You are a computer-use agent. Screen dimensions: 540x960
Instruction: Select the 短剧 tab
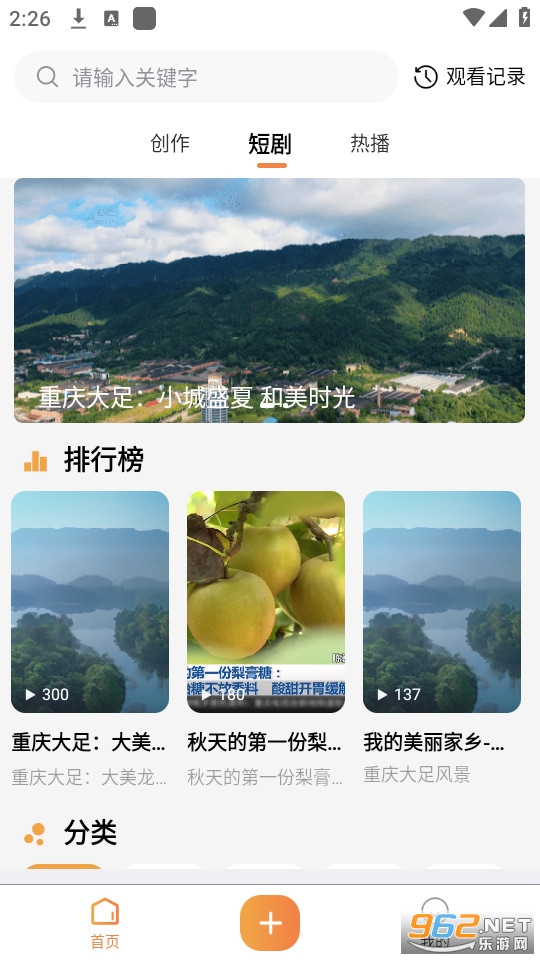(x=270, y=144)
